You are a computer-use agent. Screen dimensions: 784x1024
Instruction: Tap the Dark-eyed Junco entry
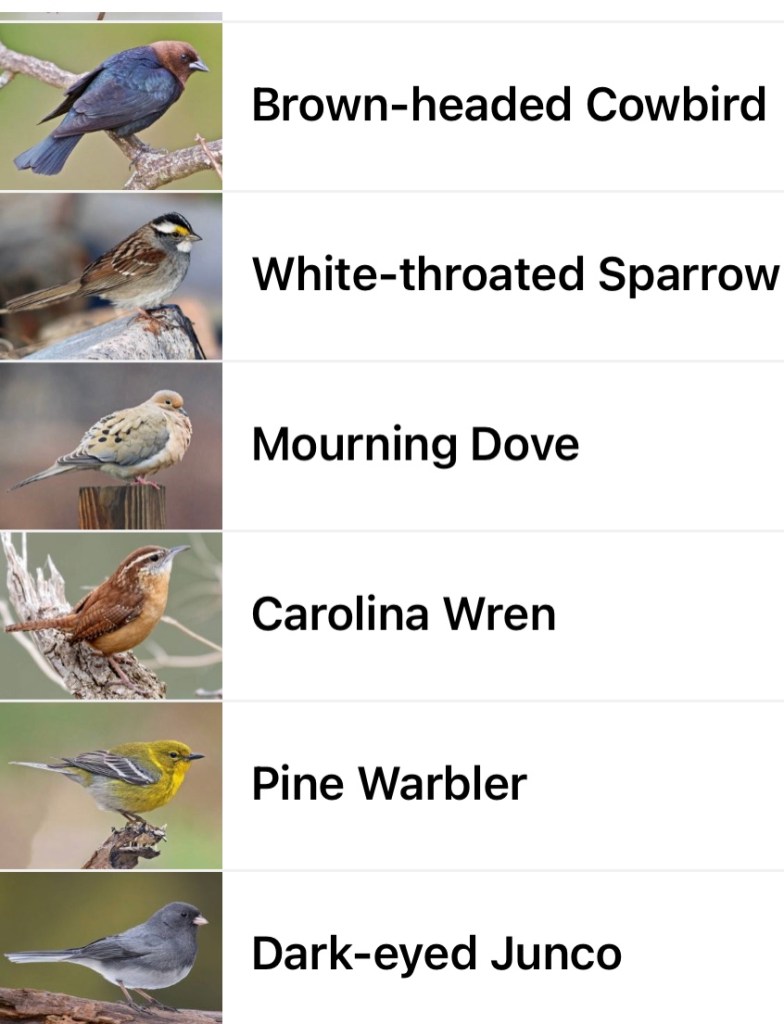point(436,953)
